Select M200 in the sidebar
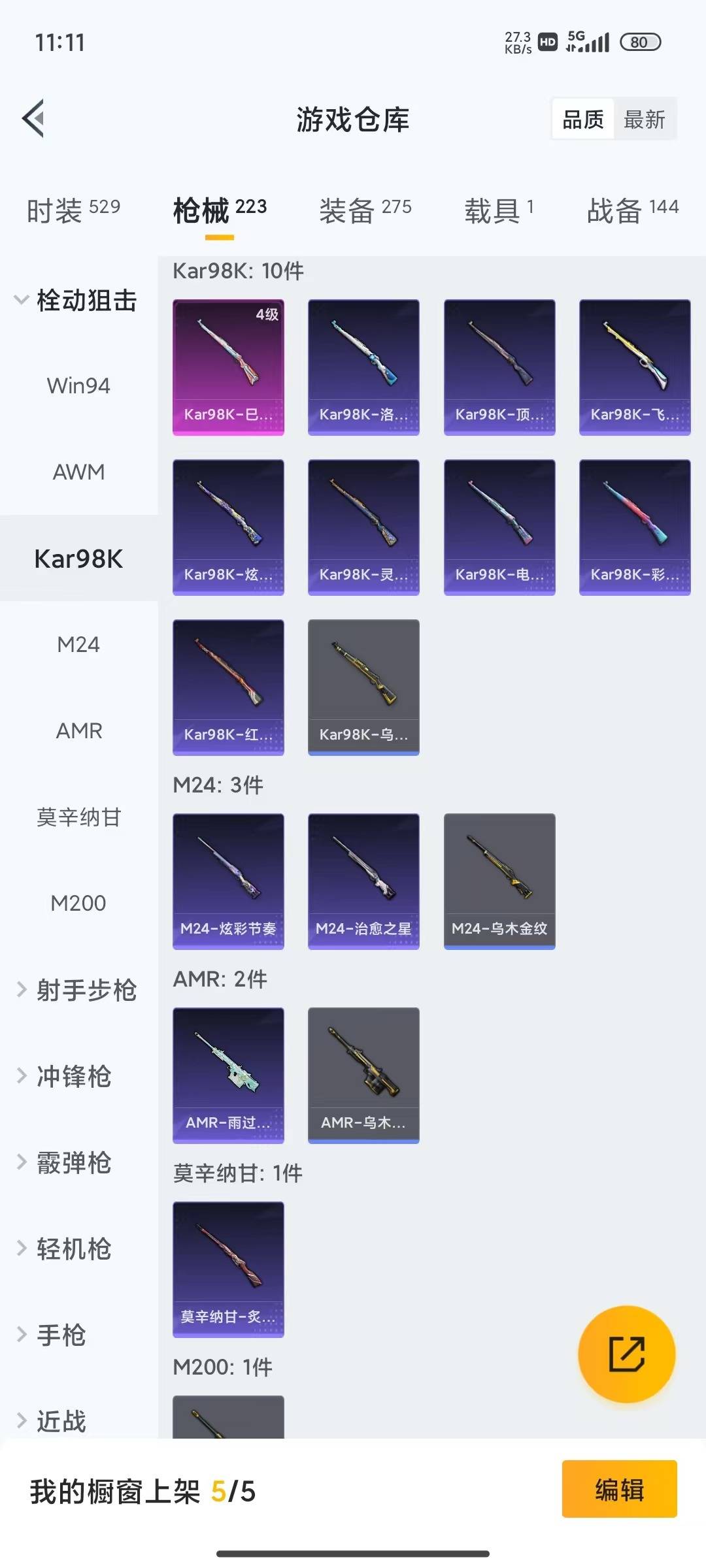 [78, 903]
